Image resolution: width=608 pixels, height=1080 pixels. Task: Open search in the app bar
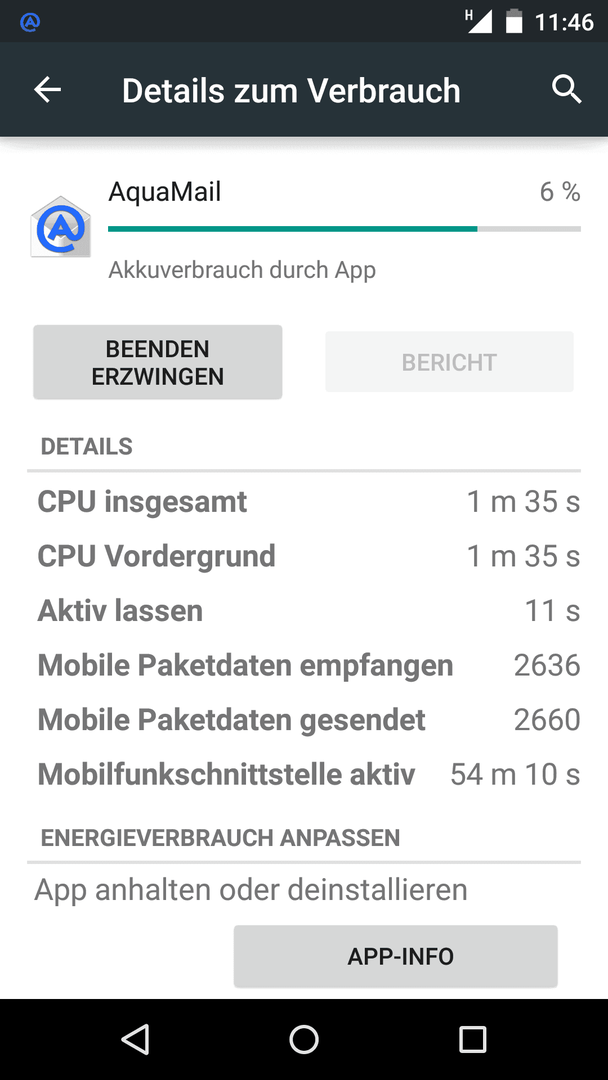point(567,90)
